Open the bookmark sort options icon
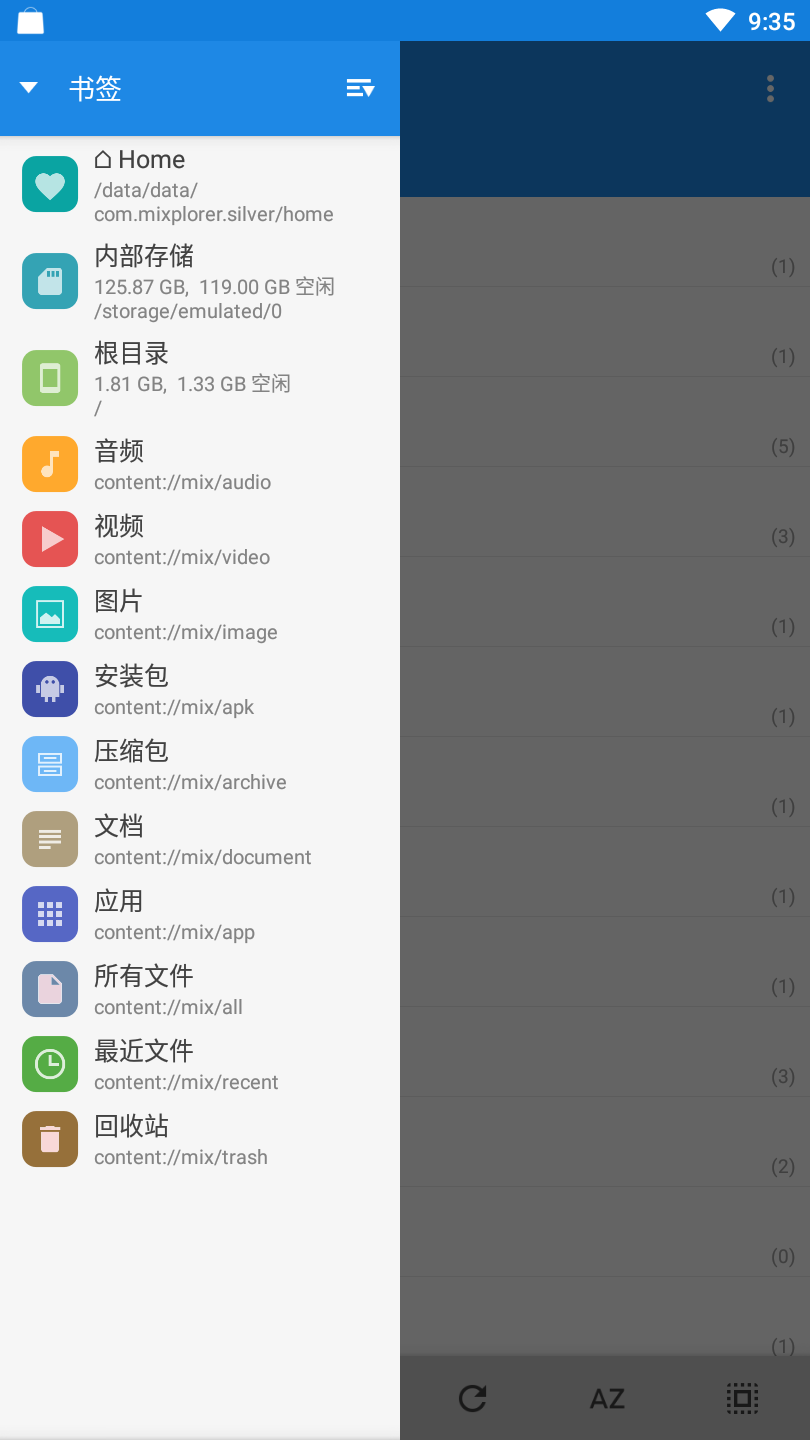The width and height of the screenshot is (810, 1440). pyautogui.click(x=360, y=88)
